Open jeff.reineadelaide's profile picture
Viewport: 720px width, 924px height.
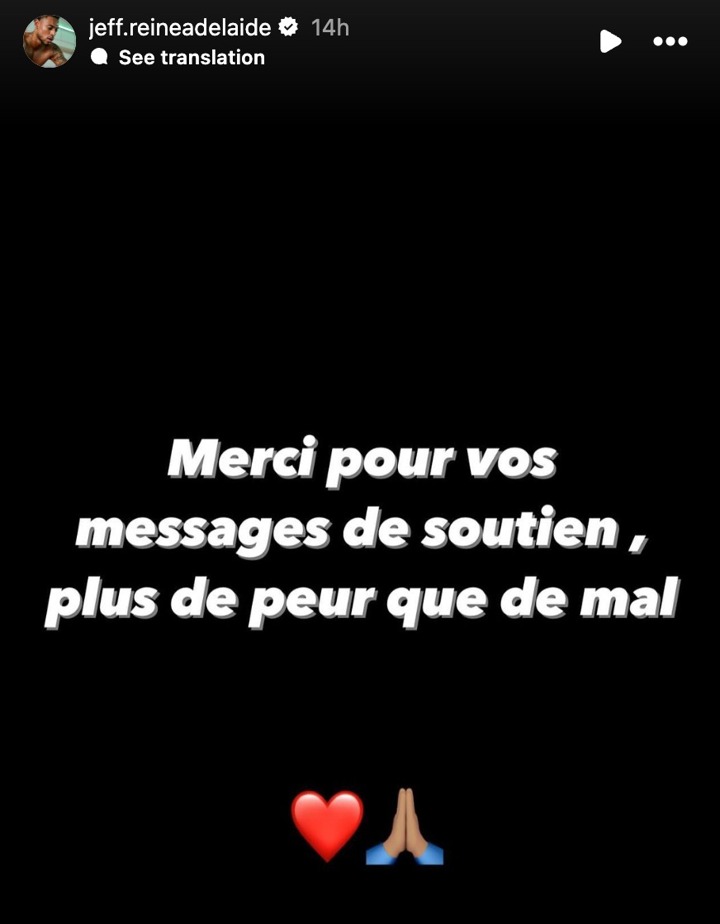pyautogui.click(x=49, y=42)
